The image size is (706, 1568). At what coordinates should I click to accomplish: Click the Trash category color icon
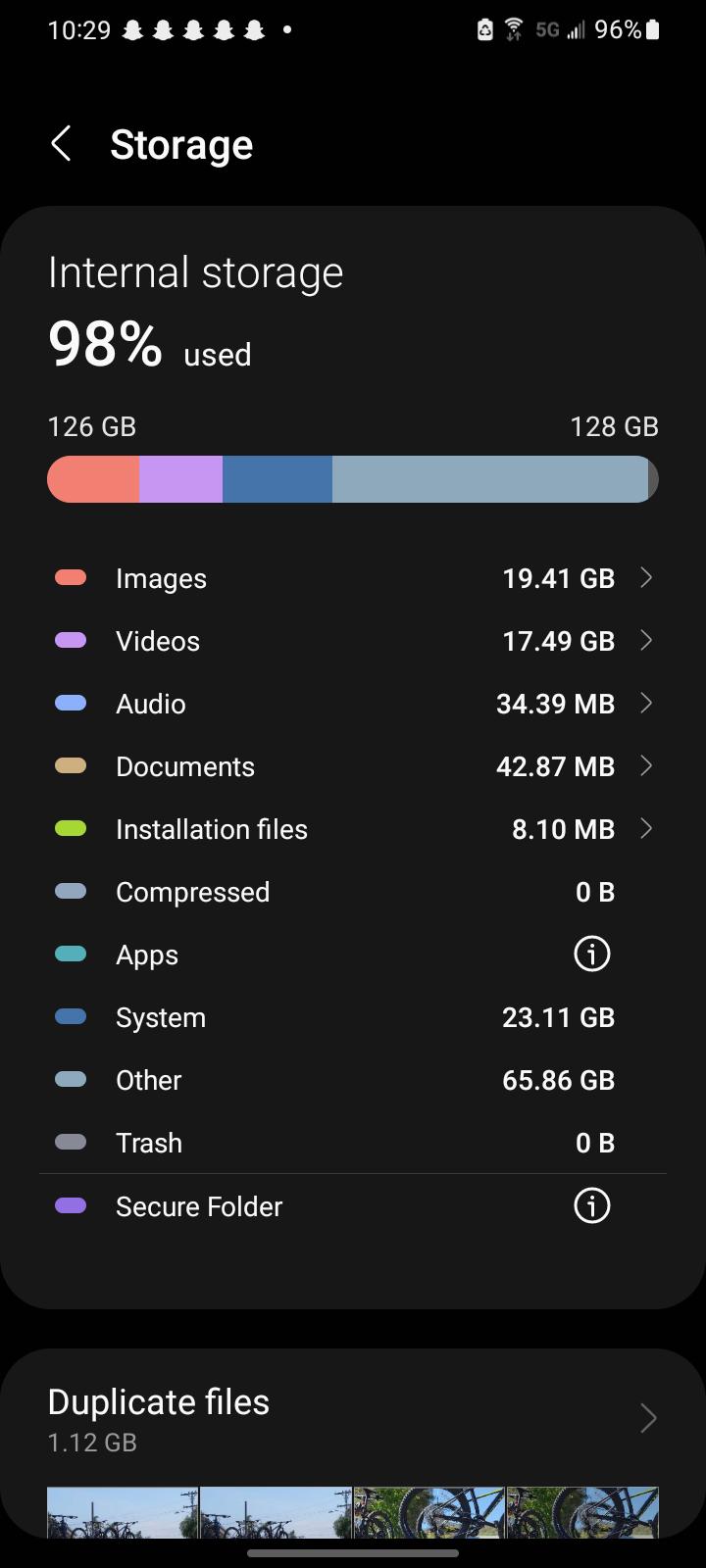pyautogui.click(x=70, y=1142)
